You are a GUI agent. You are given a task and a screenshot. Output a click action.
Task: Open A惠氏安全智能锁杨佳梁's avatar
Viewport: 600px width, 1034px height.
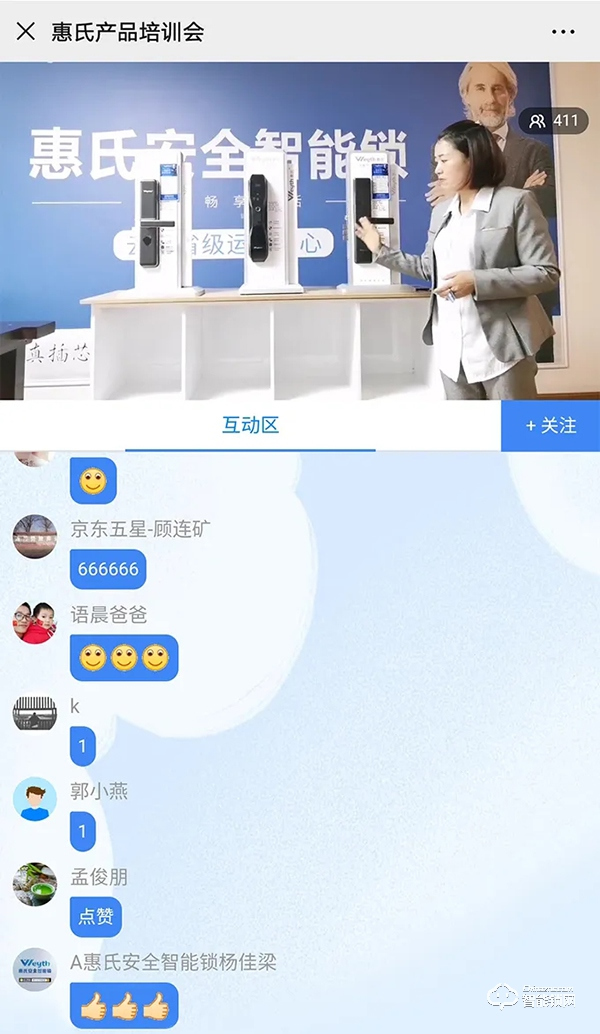point(34,970)
